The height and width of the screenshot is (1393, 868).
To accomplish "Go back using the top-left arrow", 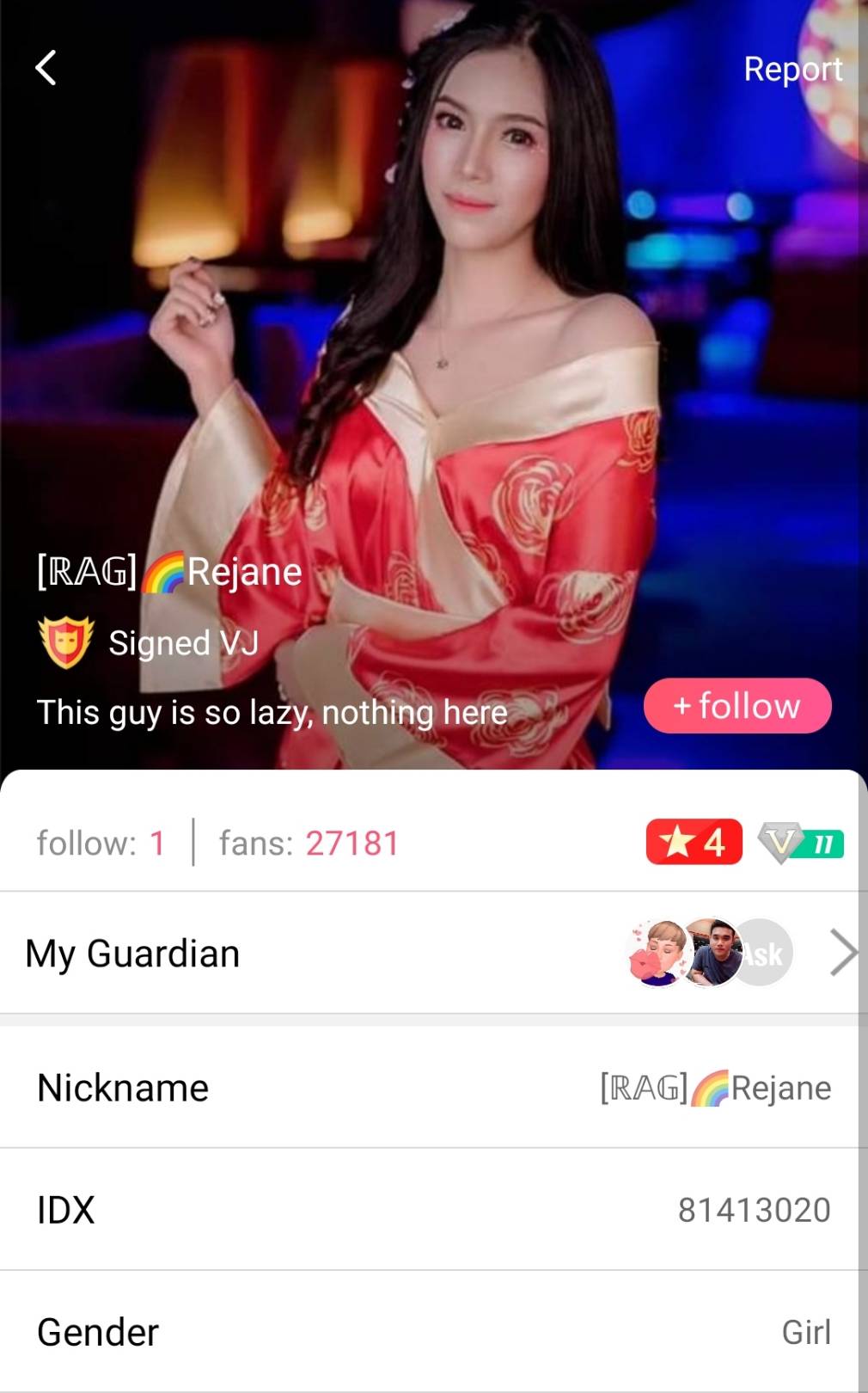I will pos(46,68).
